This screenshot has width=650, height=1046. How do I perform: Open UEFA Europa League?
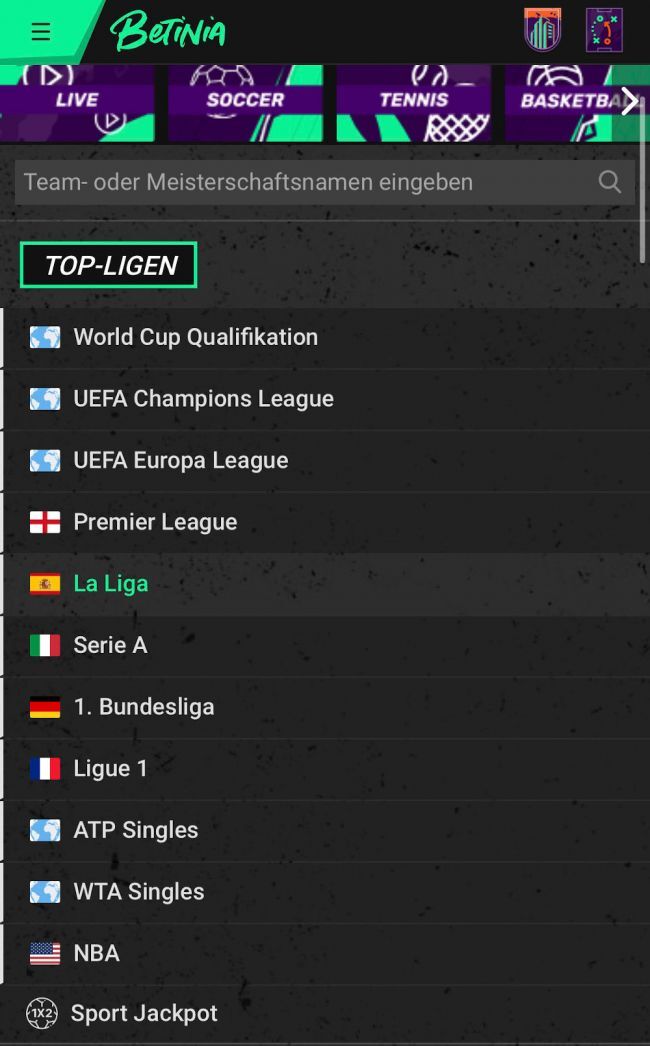[180, 461]
